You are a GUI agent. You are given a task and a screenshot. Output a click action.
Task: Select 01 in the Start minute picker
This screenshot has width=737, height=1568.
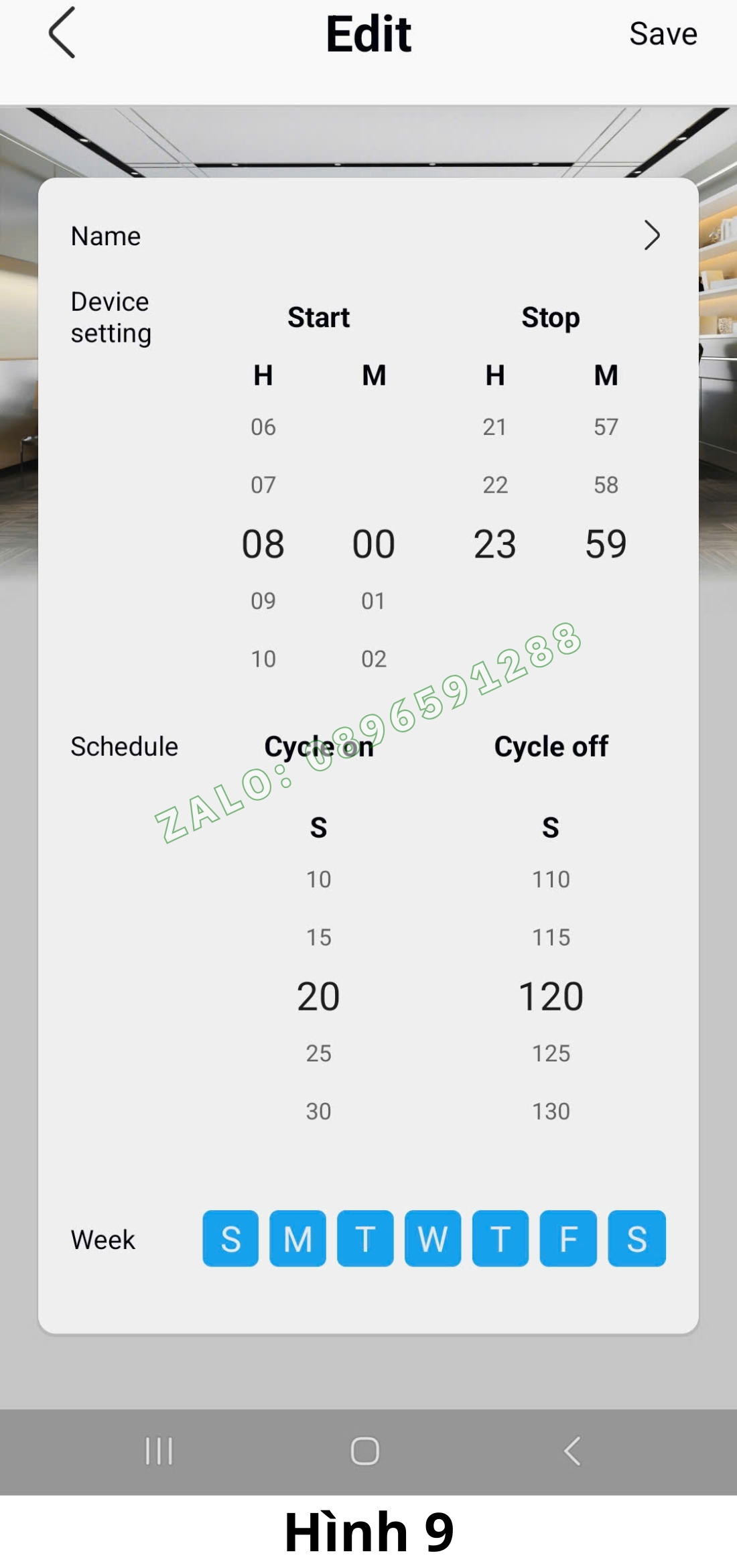(374, 600)
